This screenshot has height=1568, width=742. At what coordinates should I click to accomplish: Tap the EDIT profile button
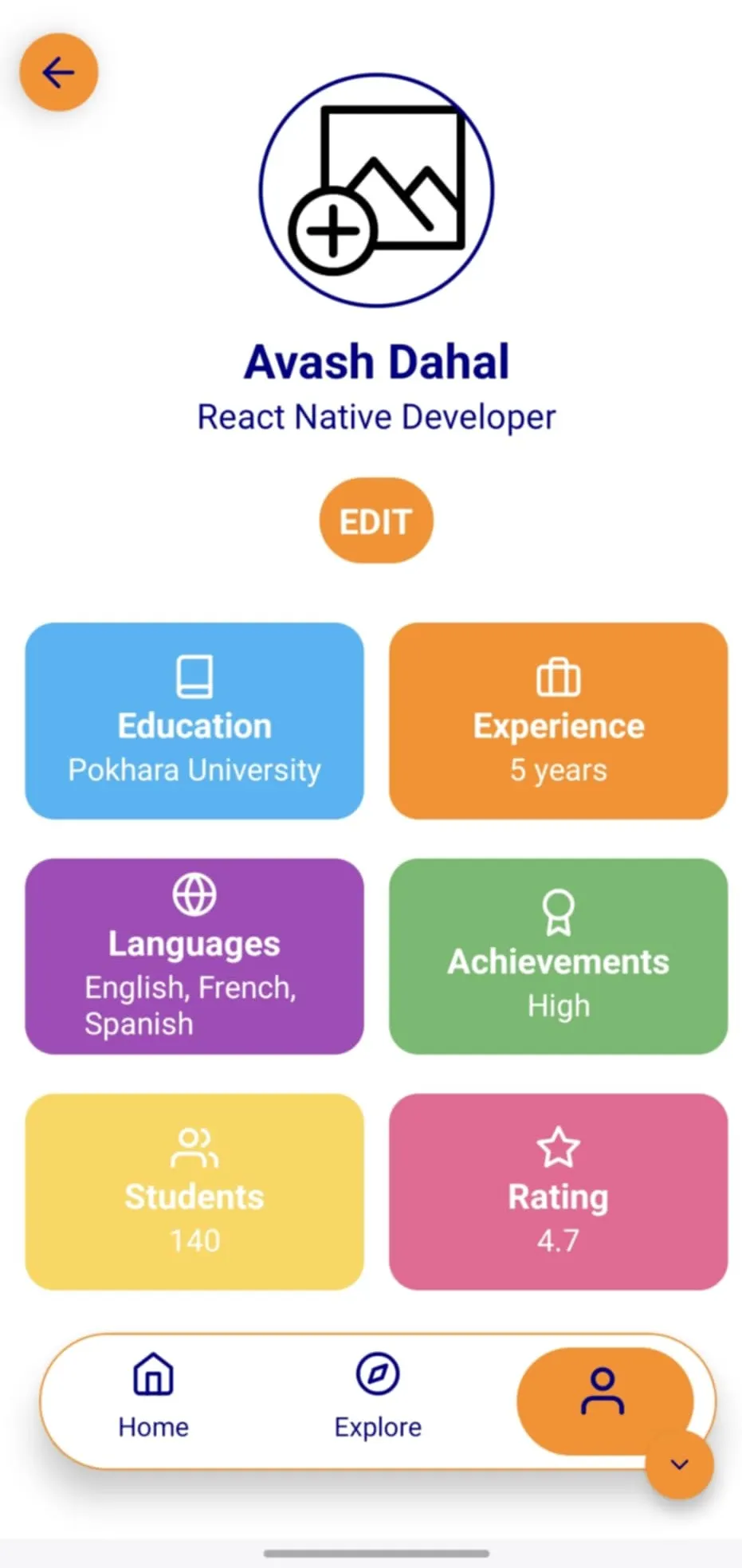click(x=376, y=521)
